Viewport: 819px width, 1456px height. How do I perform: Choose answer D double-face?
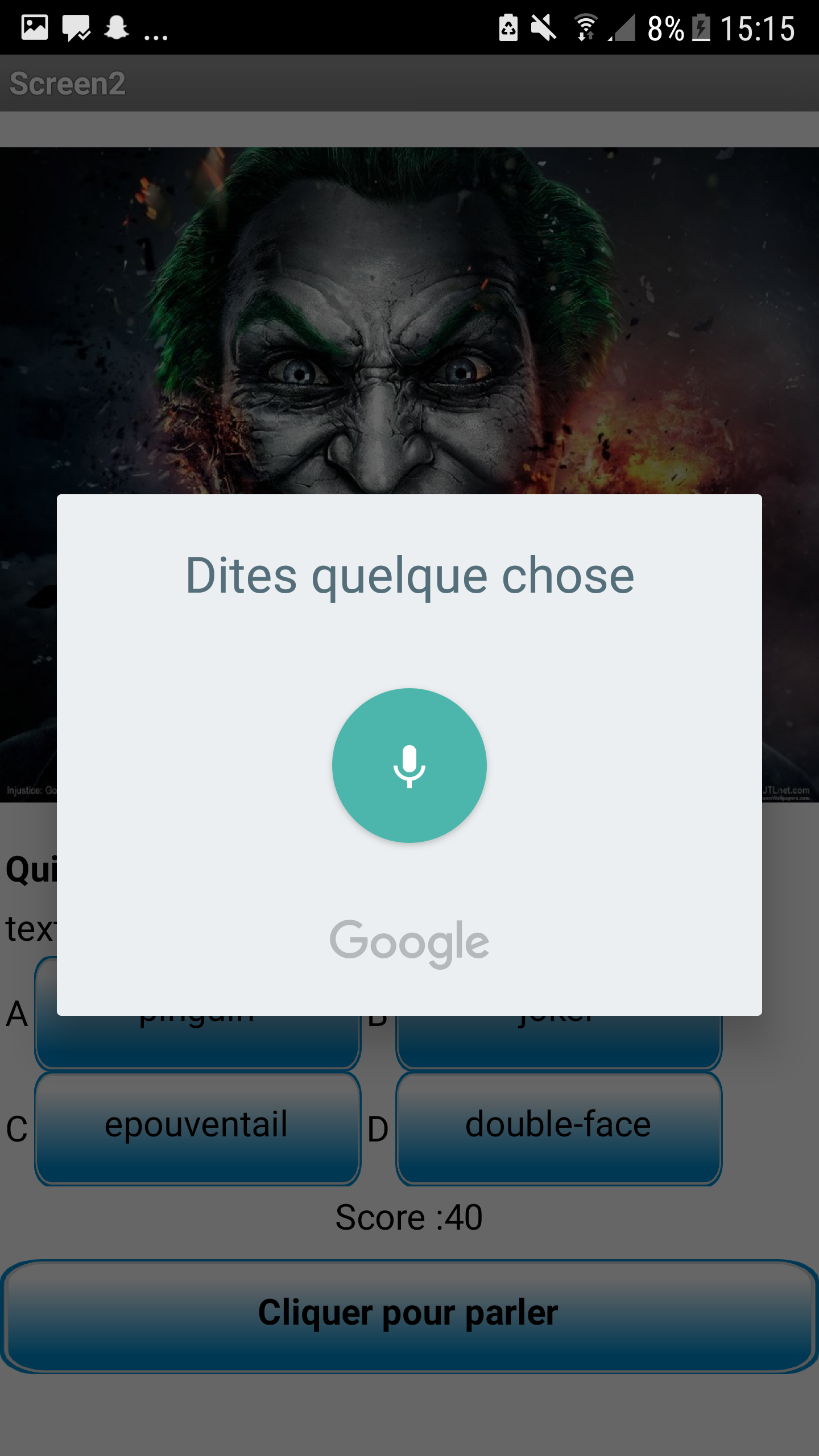click(559, 1128)
